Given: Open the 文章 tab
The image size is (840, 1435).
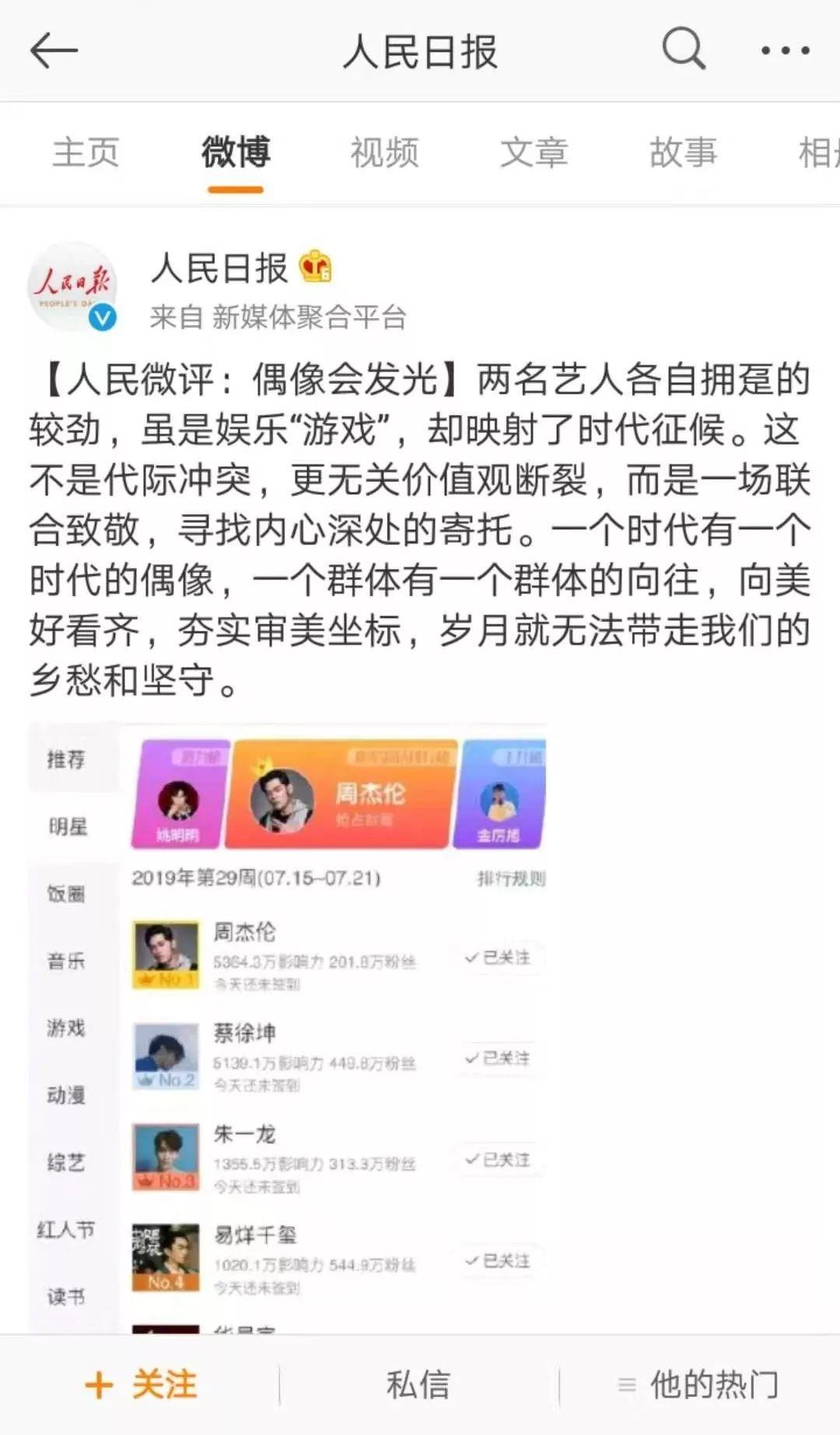Looking at the screenshot, I should click(x=534, y=152).
